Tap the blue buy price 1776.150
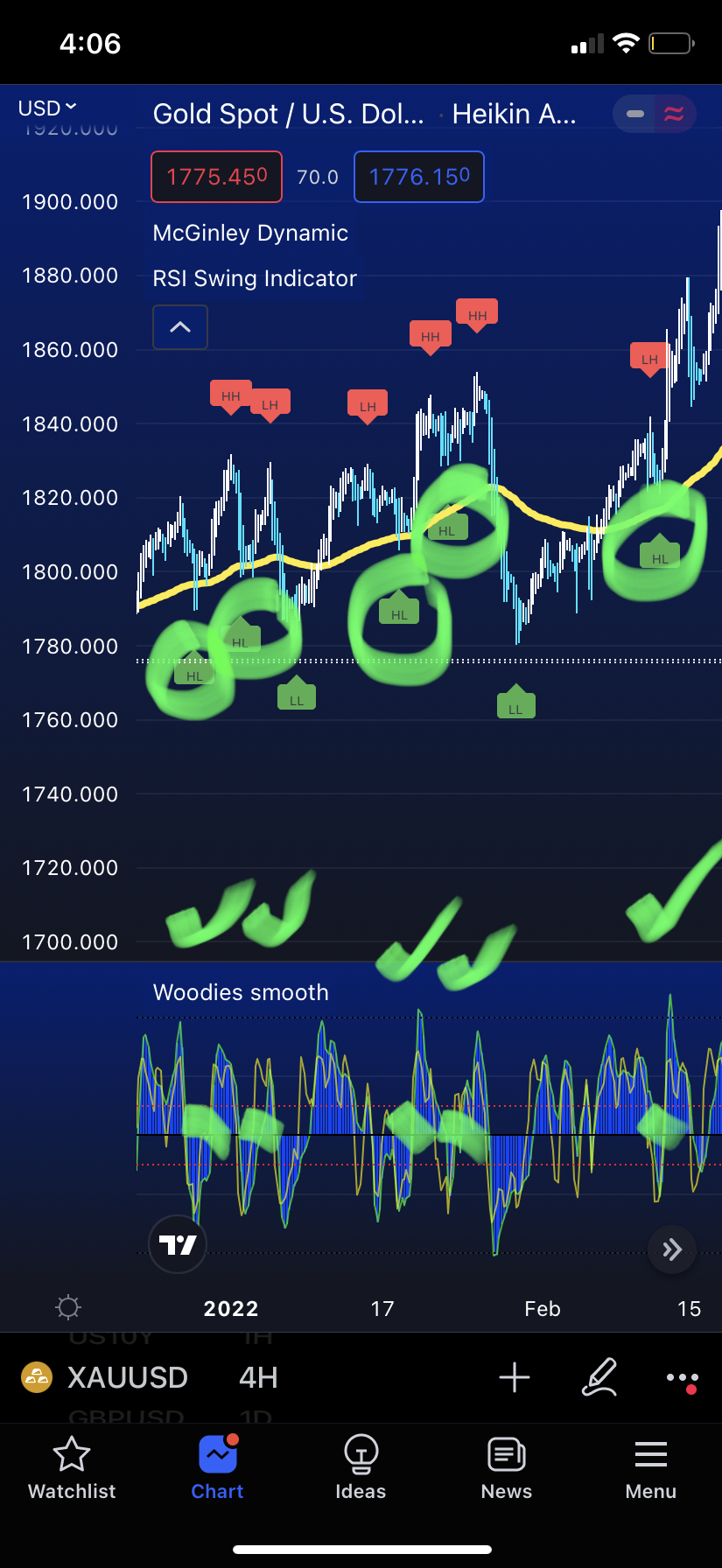Screen dimensions: 722x1568 [419, 177]
